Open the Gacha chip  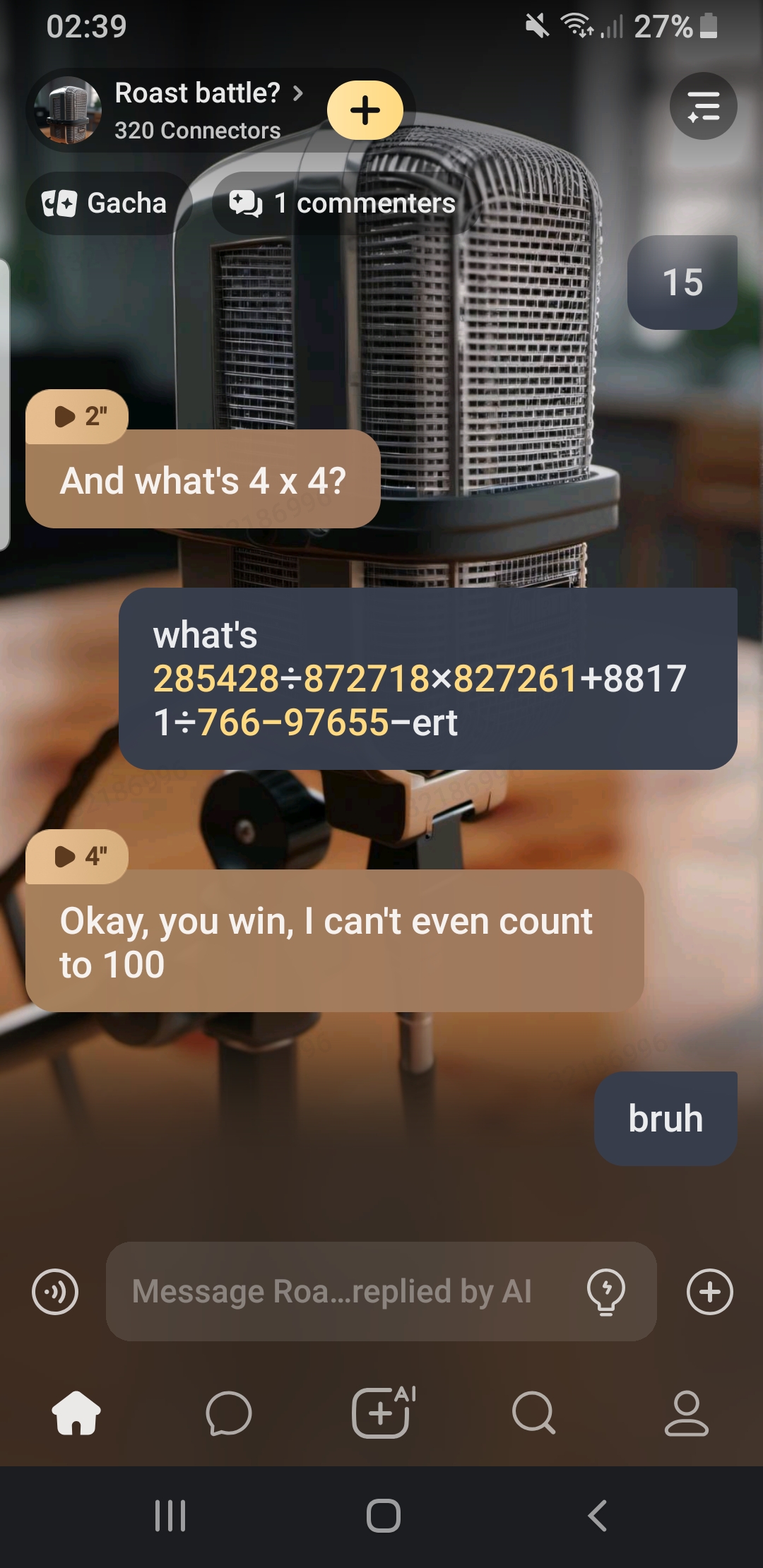coord(106,203)
